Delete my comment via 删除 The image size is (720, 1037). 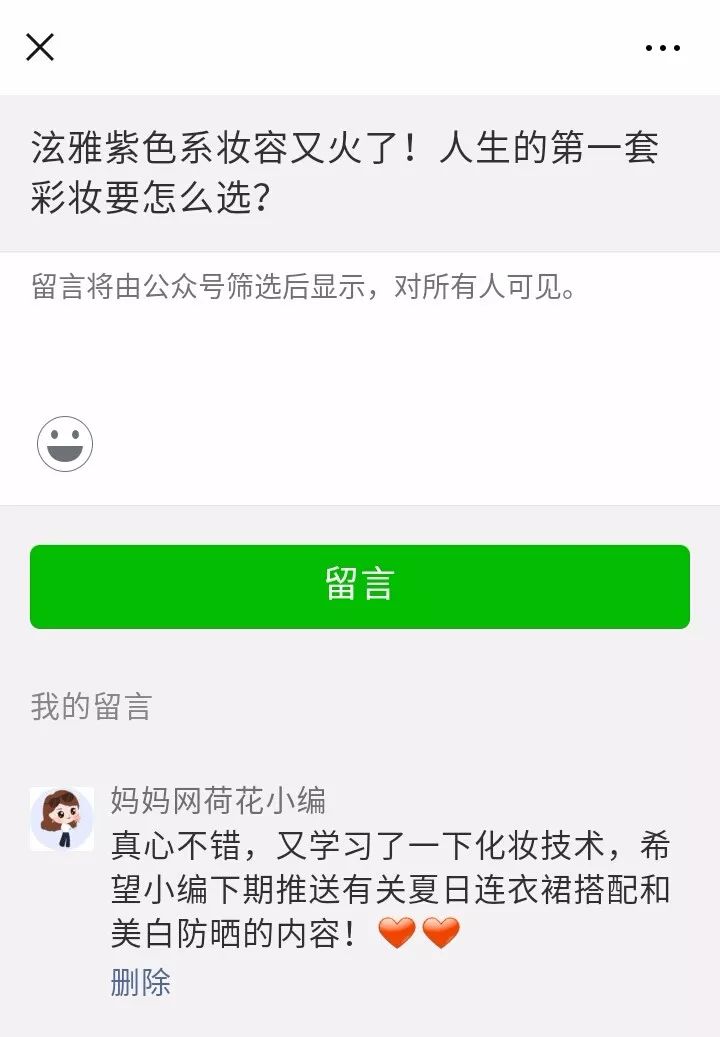[141, 982]
